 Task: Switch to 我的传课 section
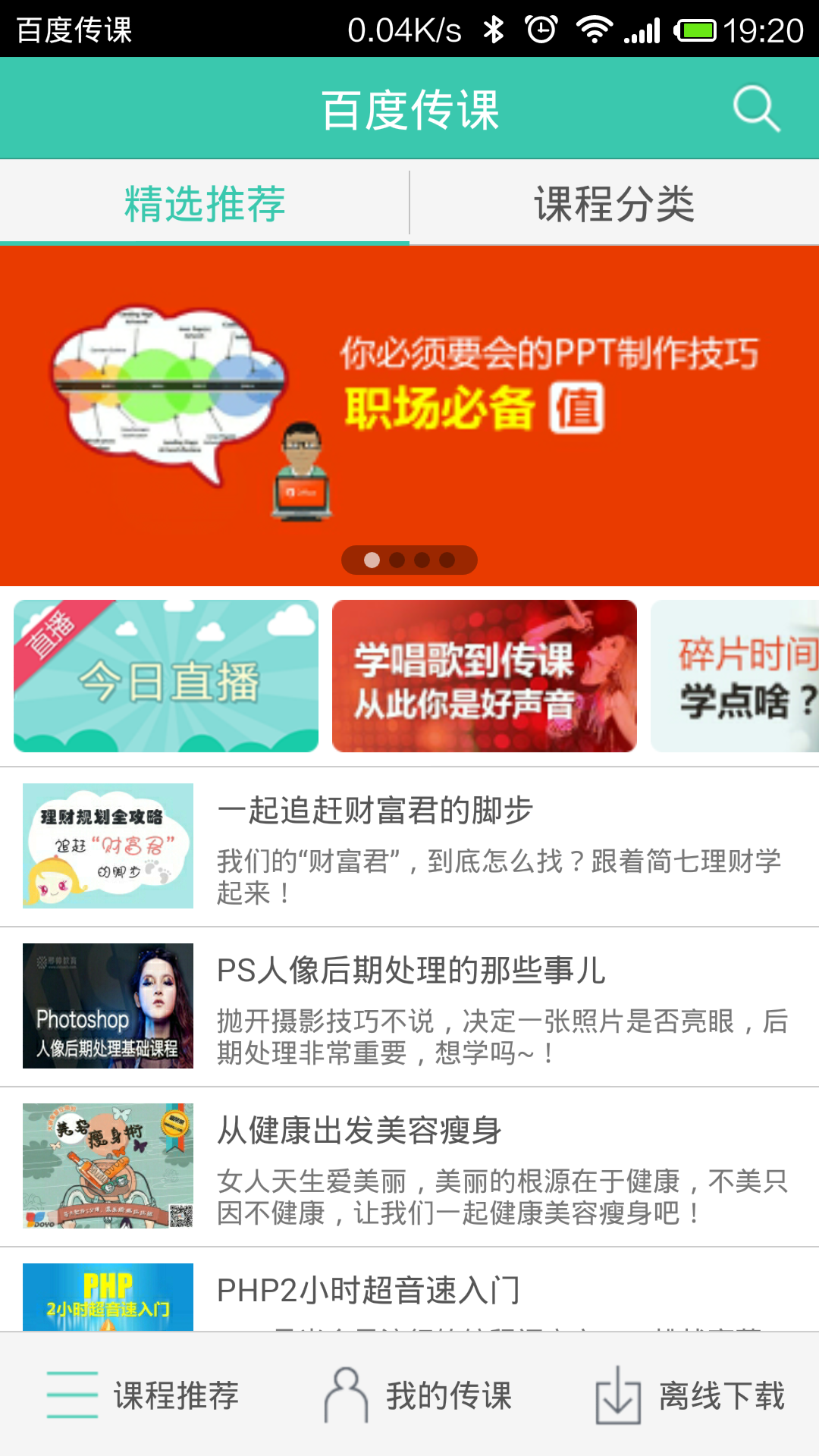coord(419,1395)
